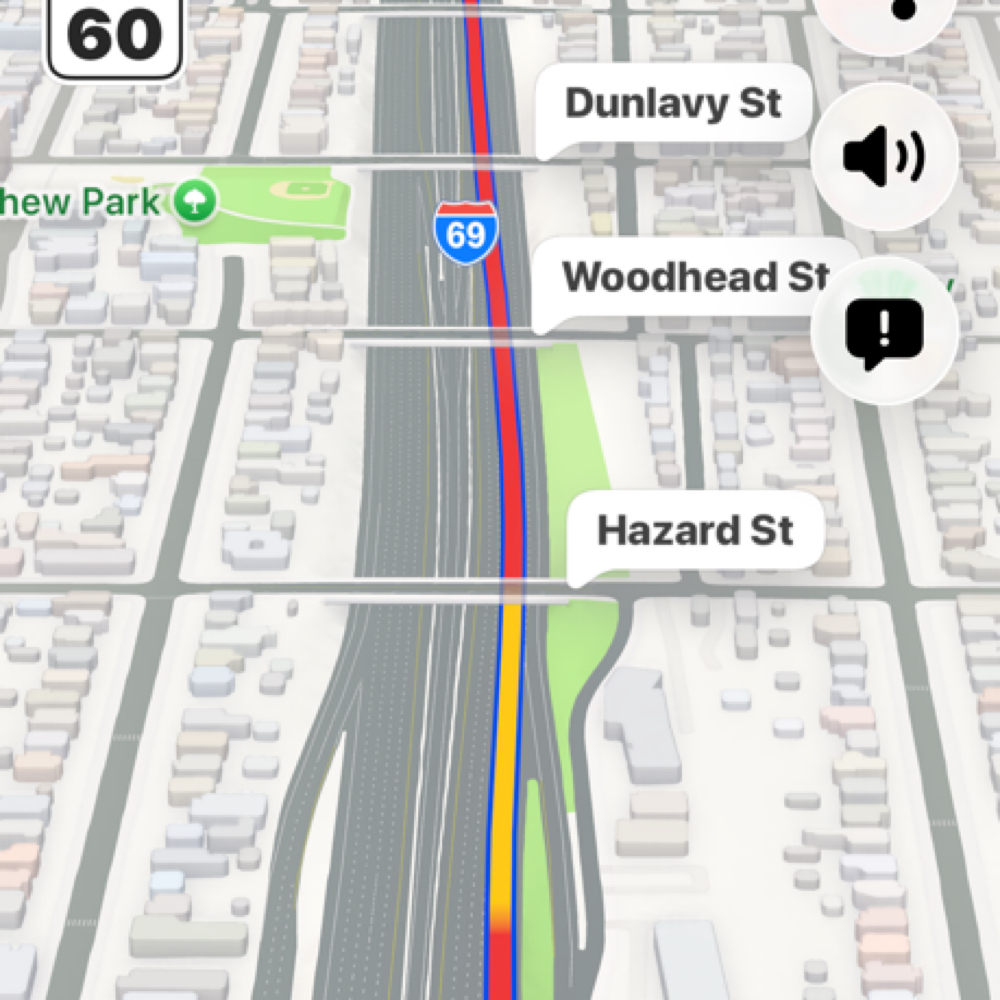Open the navigation audio settings speaker button
Viewport: 1000px width, 1000px height.
click(x=884, y=157)
